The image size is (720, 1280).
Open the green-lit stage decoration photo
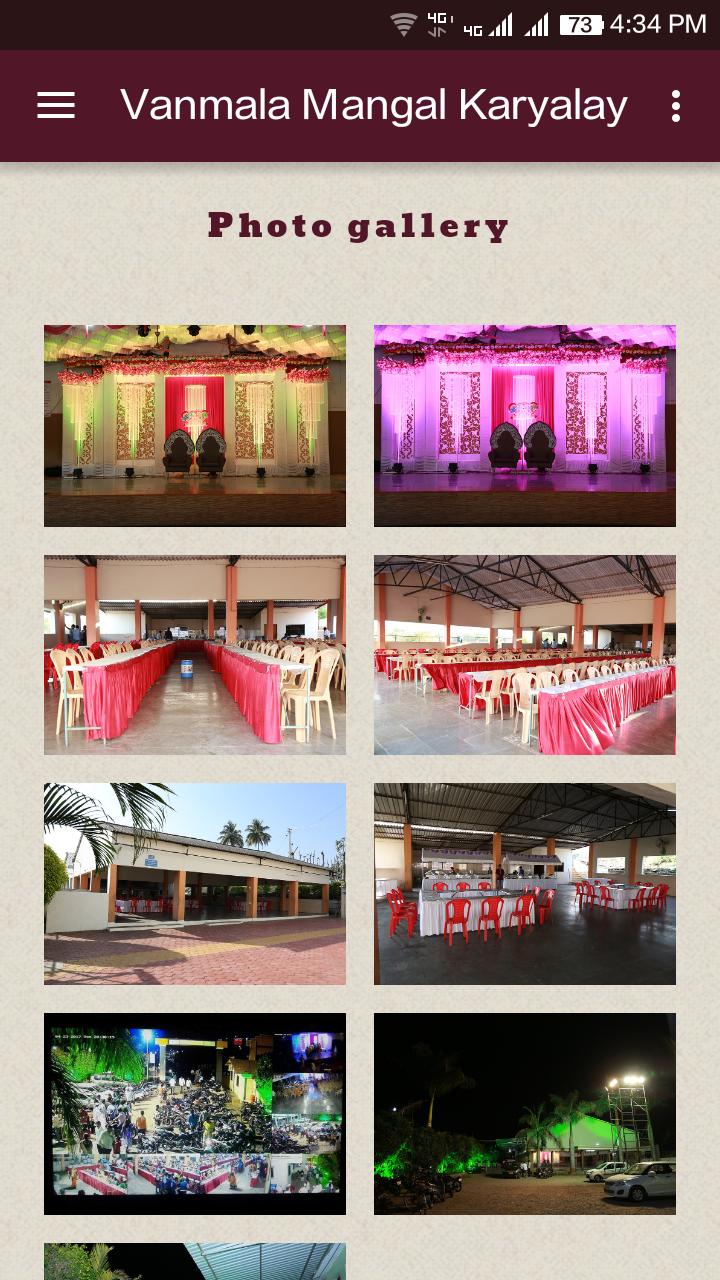click(x=195, y=425)
